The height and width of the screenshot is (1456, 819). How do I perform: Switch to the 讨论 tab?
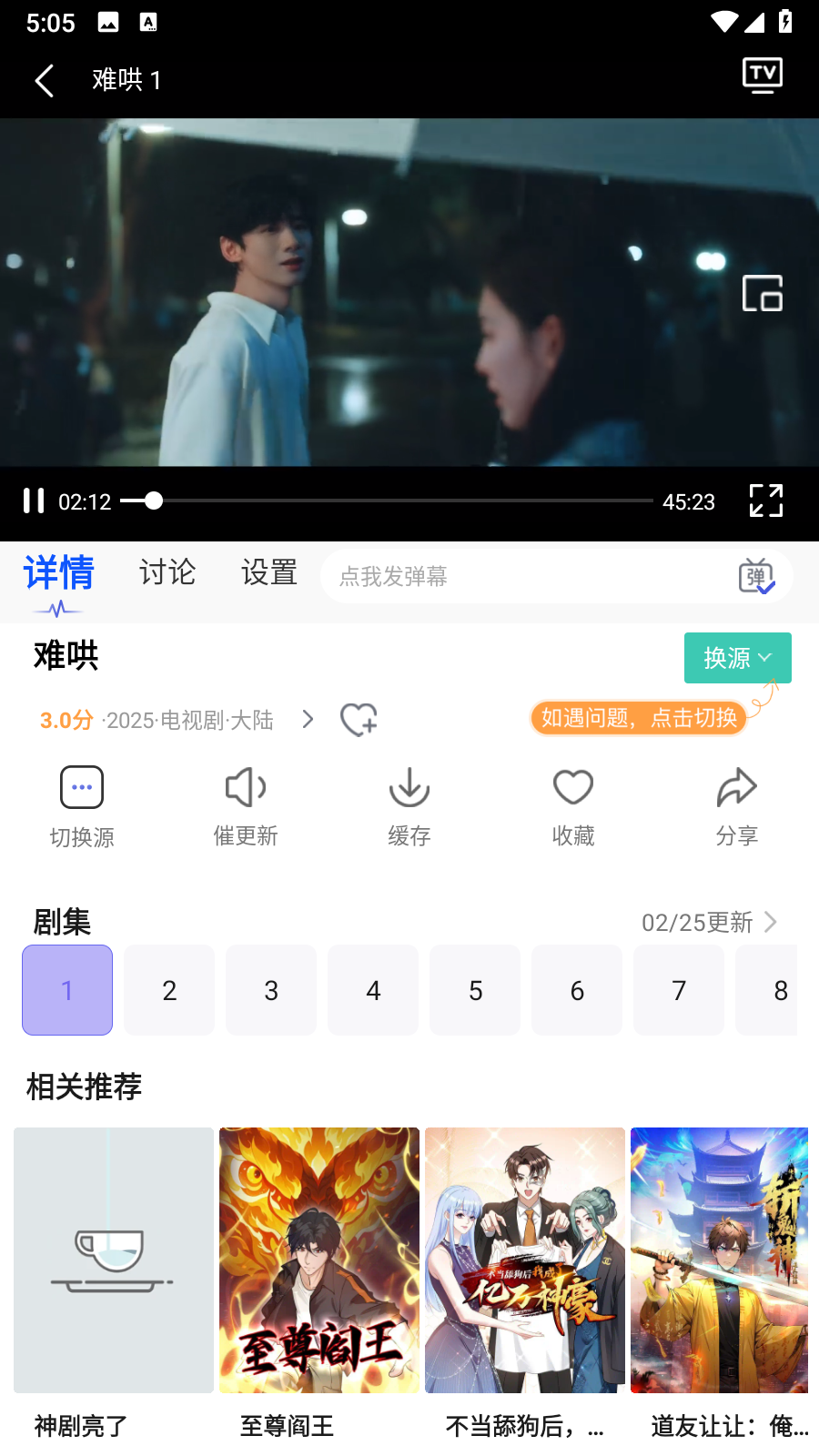pyautogui.click(x=167, y=572)
